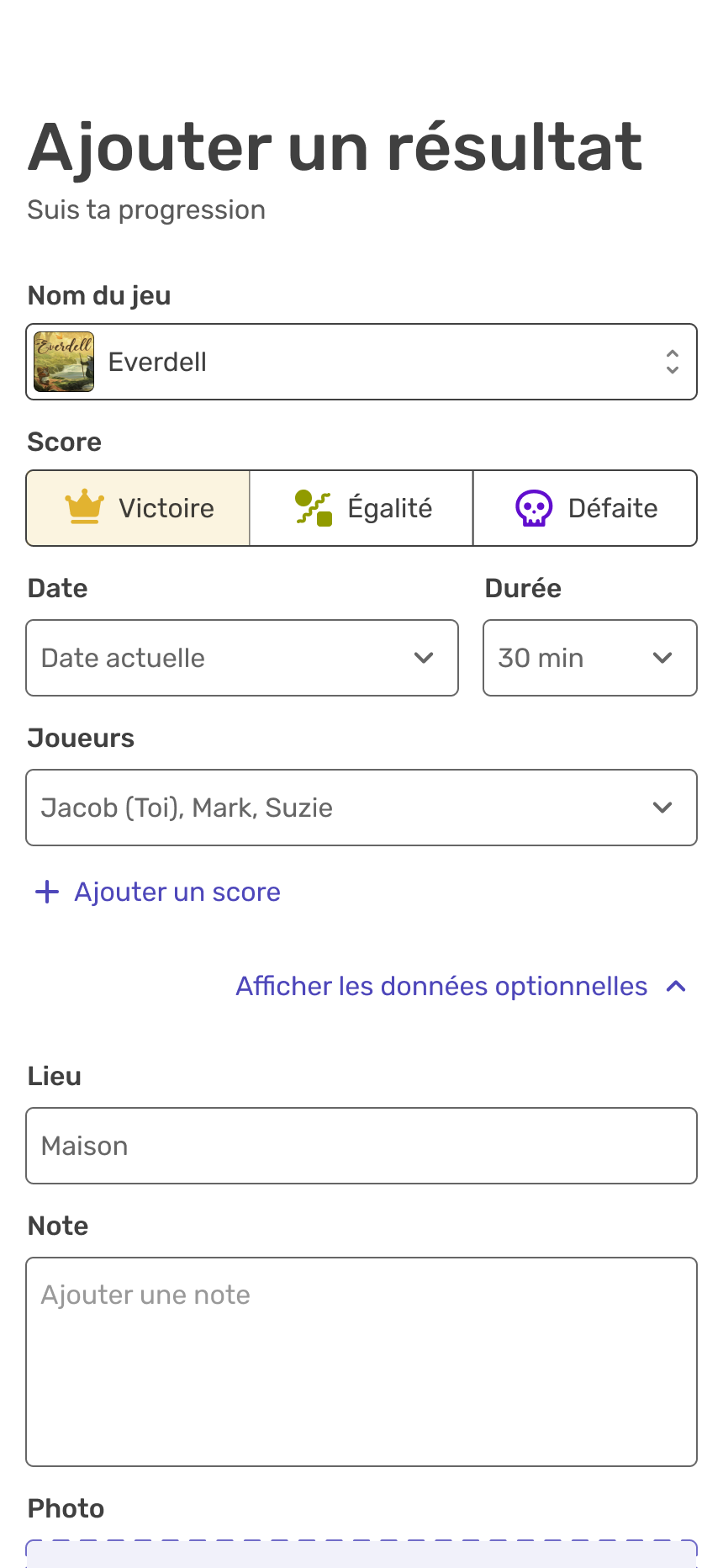Mark the result as Défaite
Screen dimensions: 723x1568
585,508
